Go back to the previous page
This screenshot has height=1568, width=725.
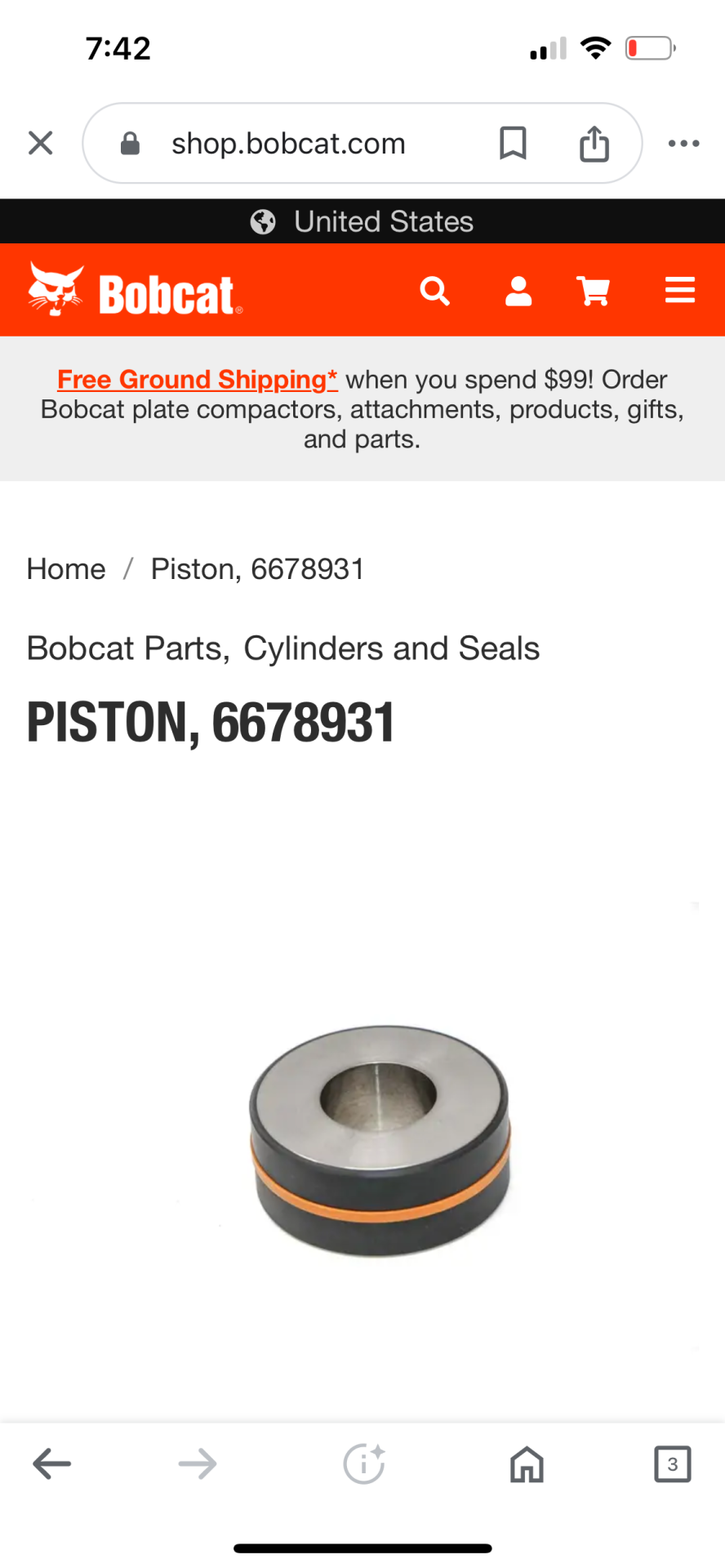[x=51, y=1463]
